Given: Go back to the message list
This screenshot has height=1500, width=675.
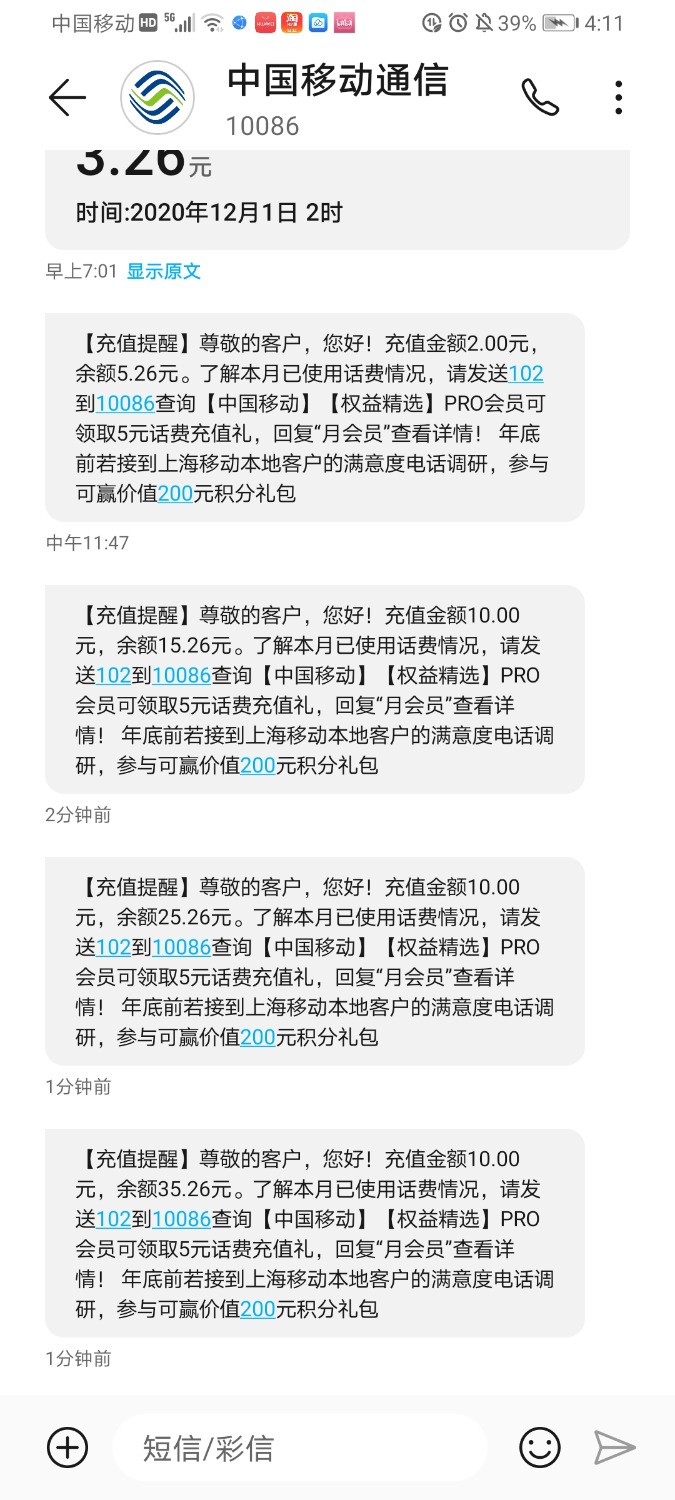Looking at the screenshot, I should coord(68,97).
